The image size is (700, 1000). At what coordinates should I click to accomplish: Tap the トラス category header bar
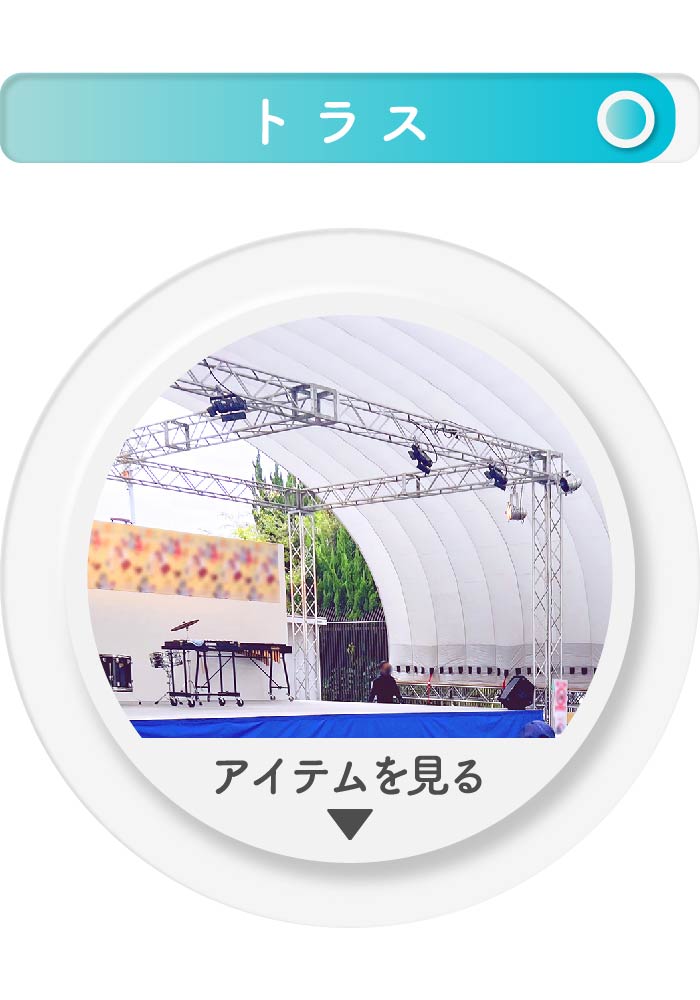tap(338, 119)
